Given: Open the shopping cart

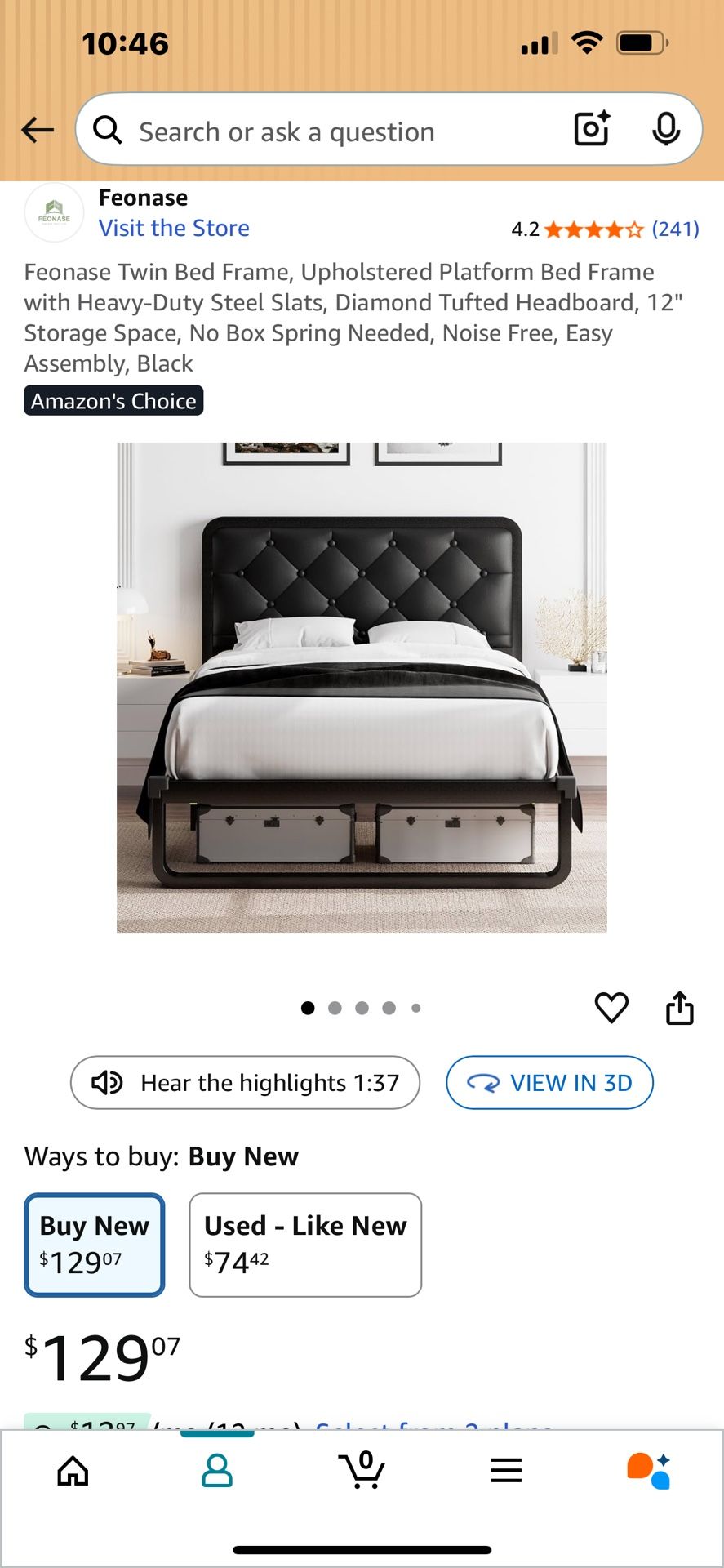Looking at the screenshot, I should [362, 1470].
